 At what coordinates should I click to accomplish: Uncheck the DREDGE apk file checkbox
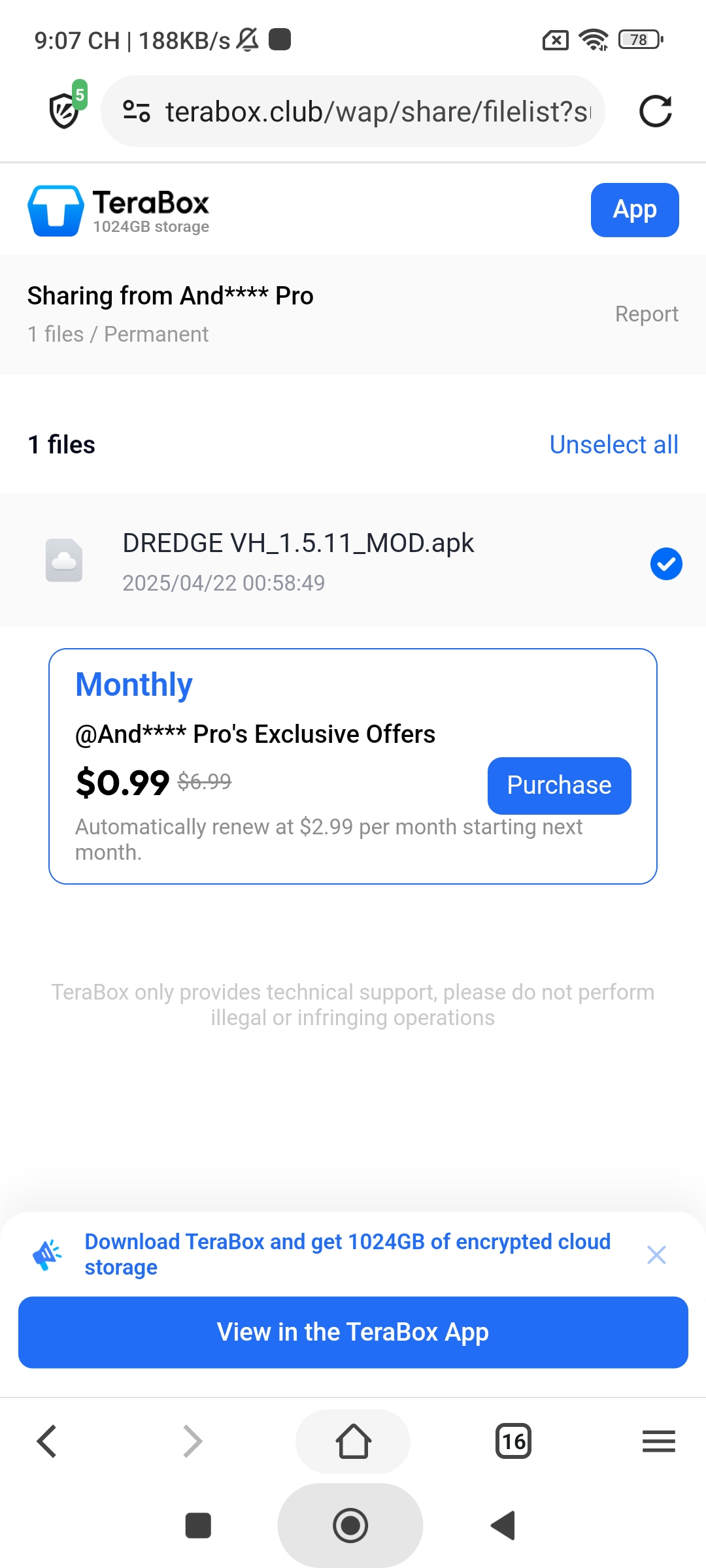click(x=665, y=564)
